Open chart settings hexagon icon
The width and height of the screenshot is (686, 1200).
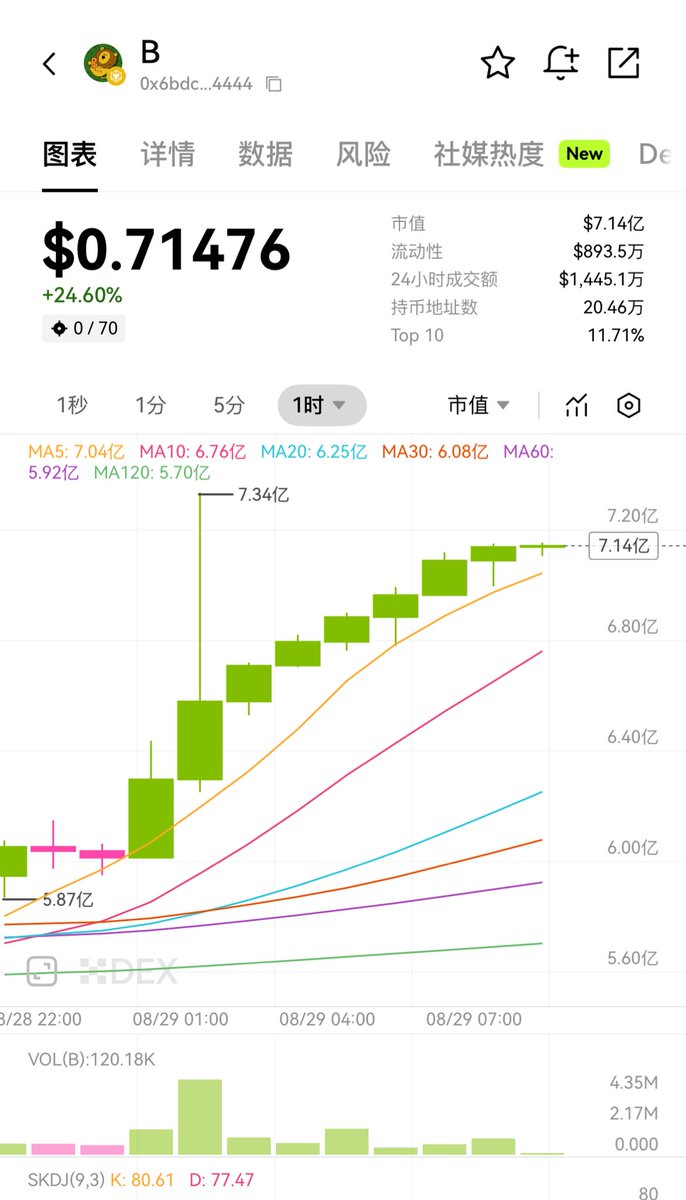[x=628, y=405]
